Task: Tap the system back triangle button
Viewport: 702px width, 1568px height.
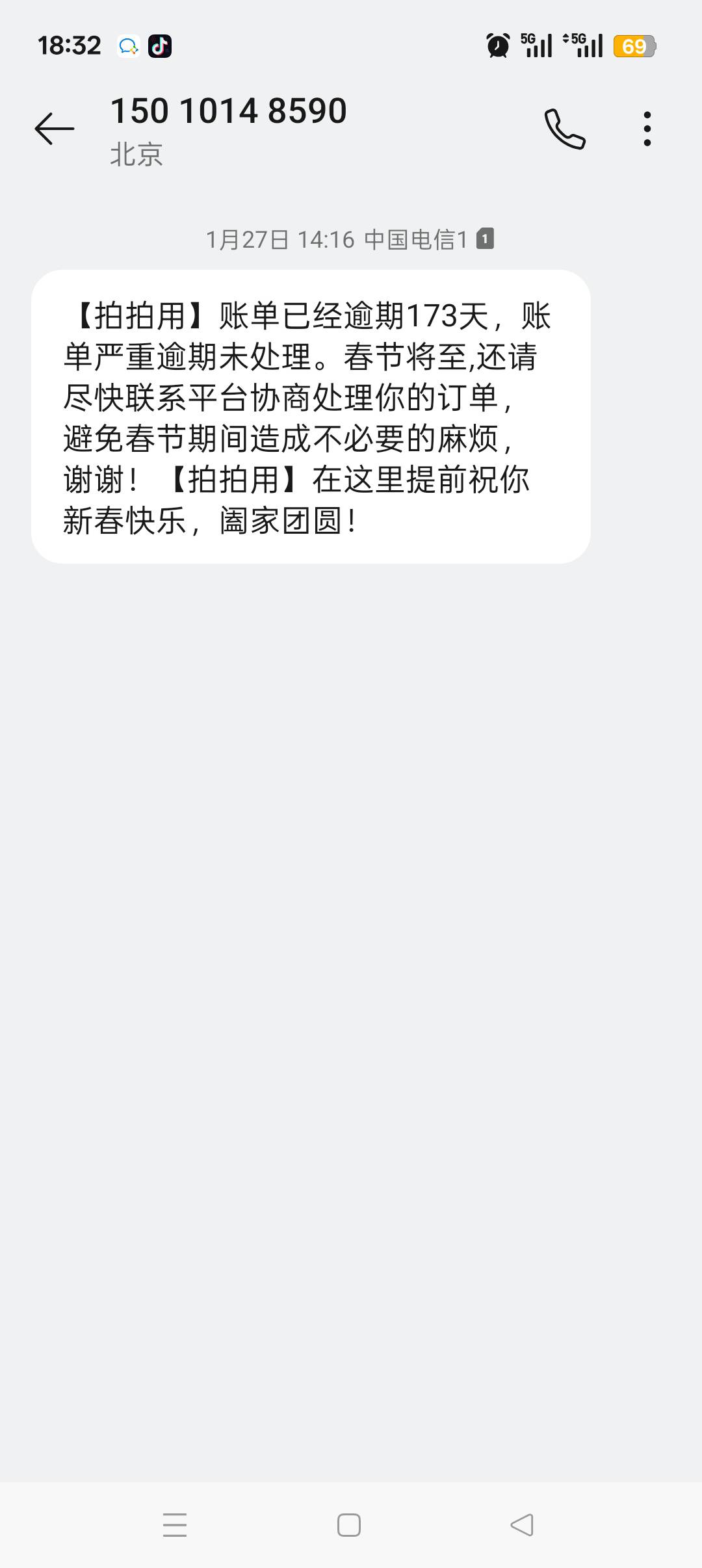Action: coord(523,1524)
